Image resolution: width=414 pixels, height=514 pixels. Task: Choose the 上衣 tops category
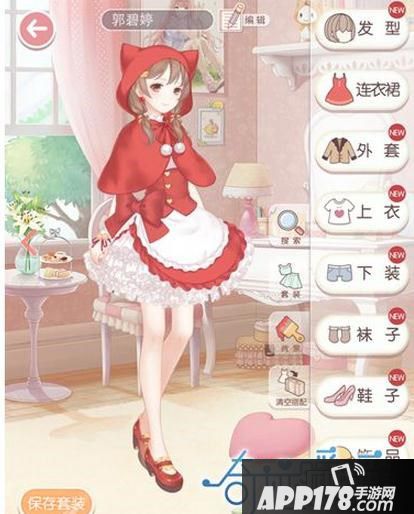[x=362, y=213]
